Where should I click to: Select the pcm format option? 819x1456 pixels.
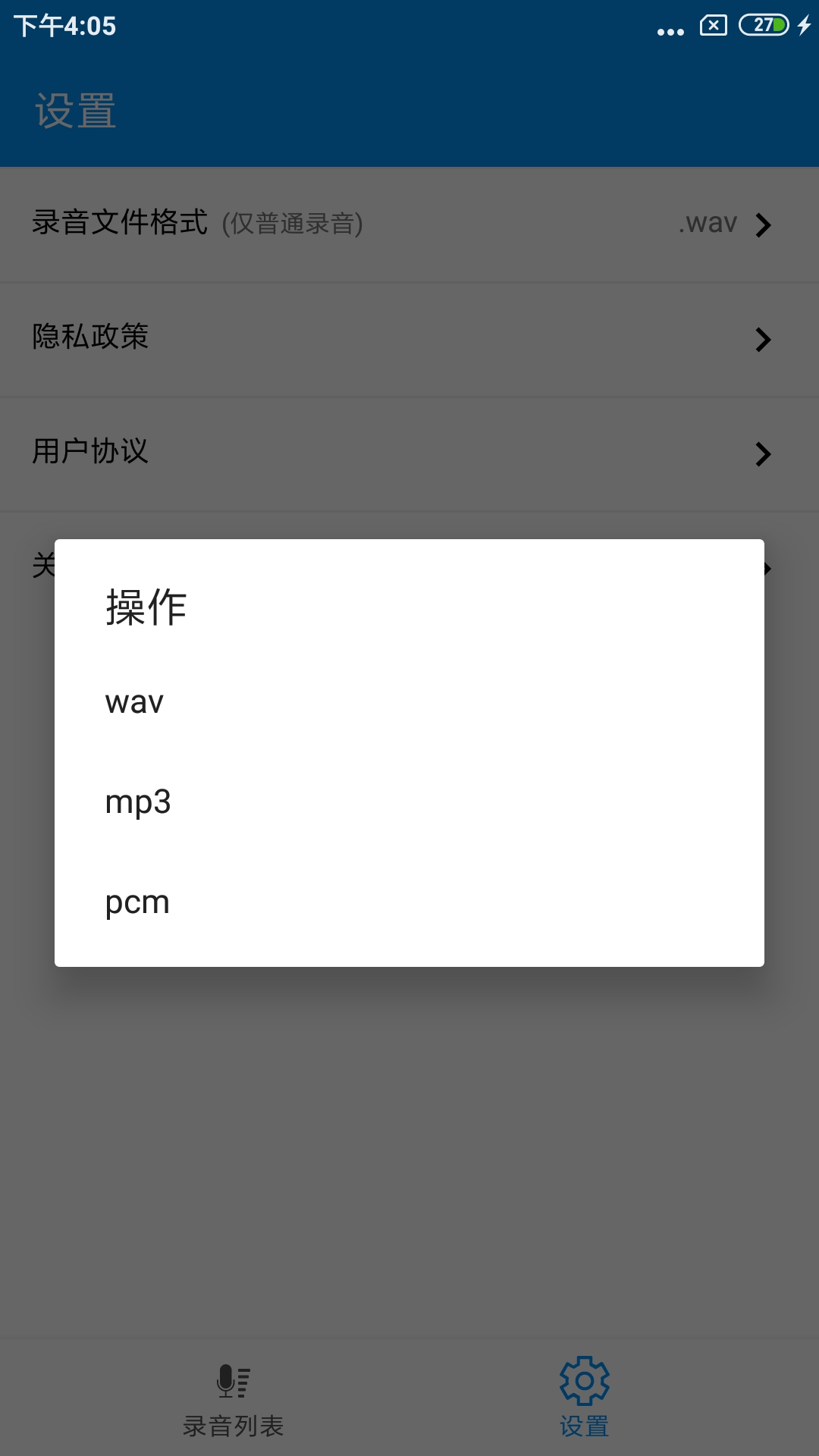(x=136, y=902)
